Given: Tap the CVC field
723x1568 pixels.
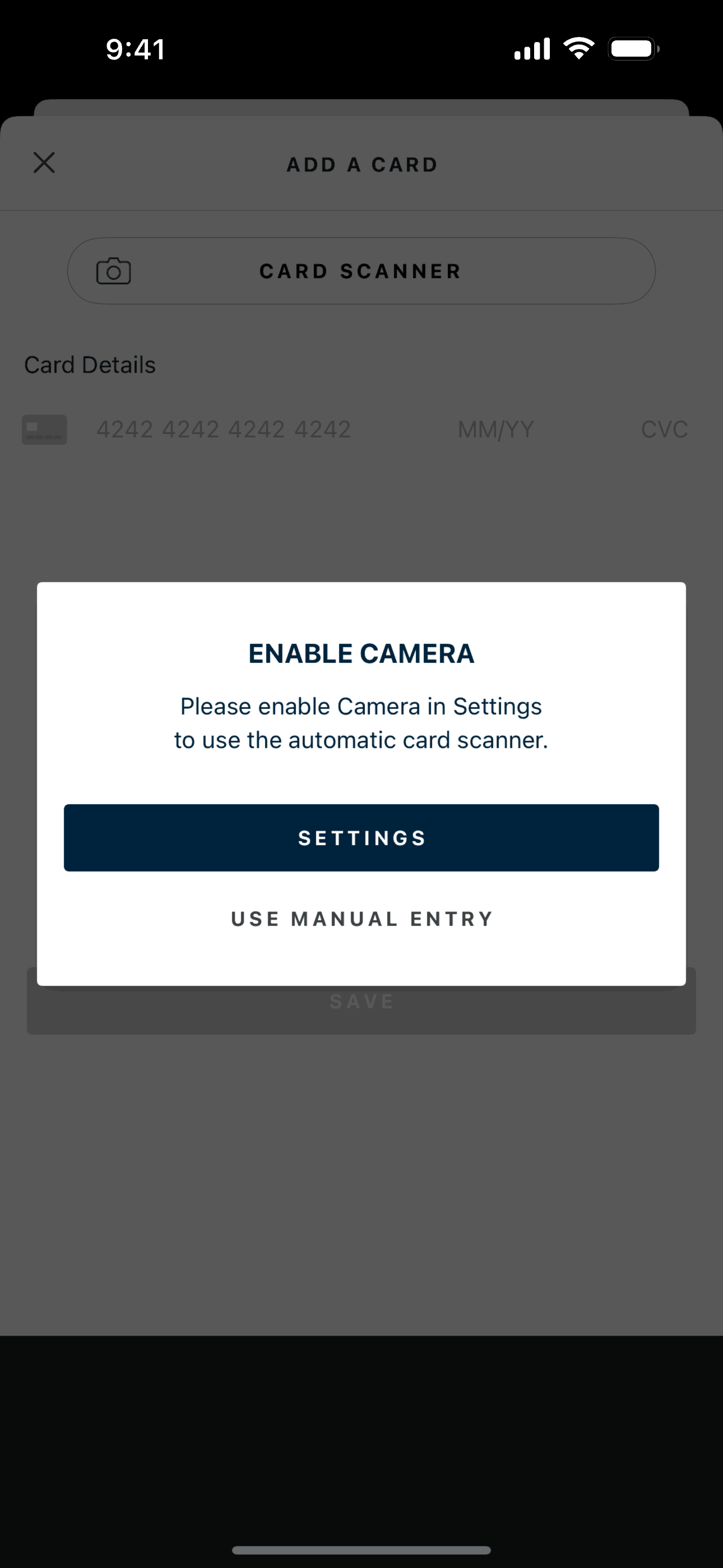Looking at the screenshot, I should [x=664, y=430].
